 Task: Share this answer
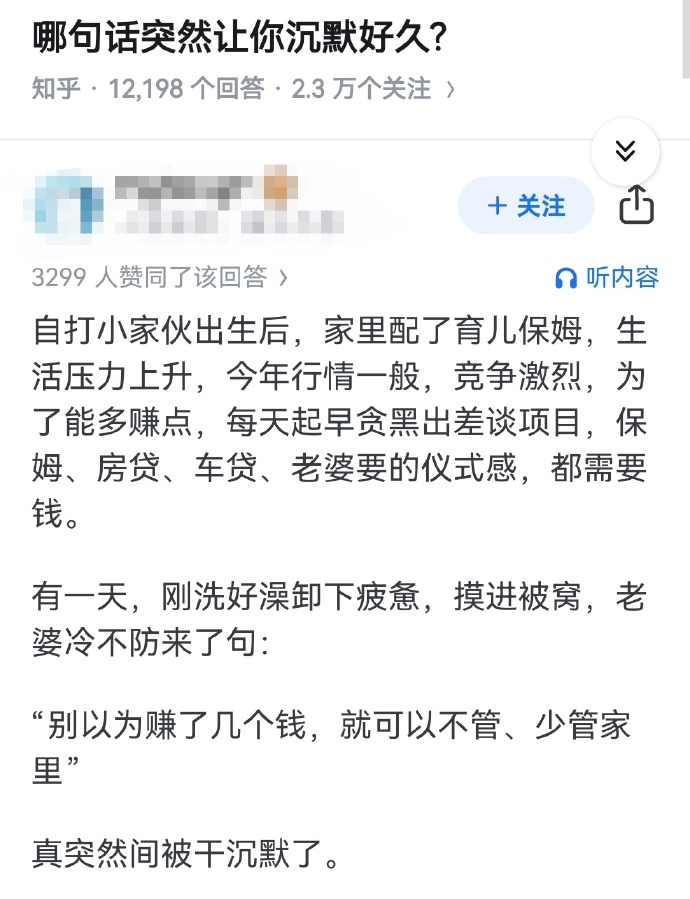[637, 206]
